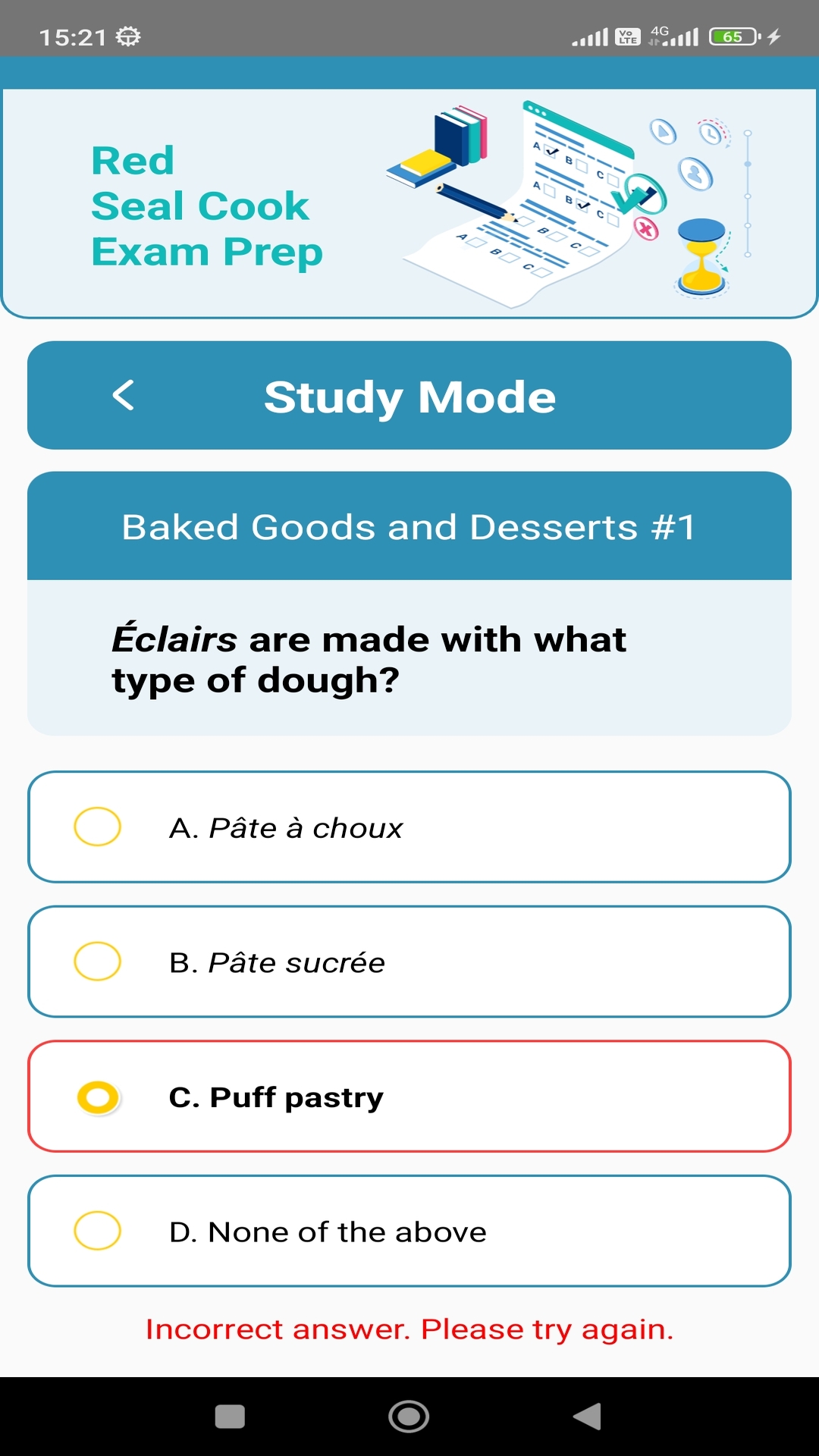Deselect the C. Puff pastry radio button

[x=97, y=1096]
